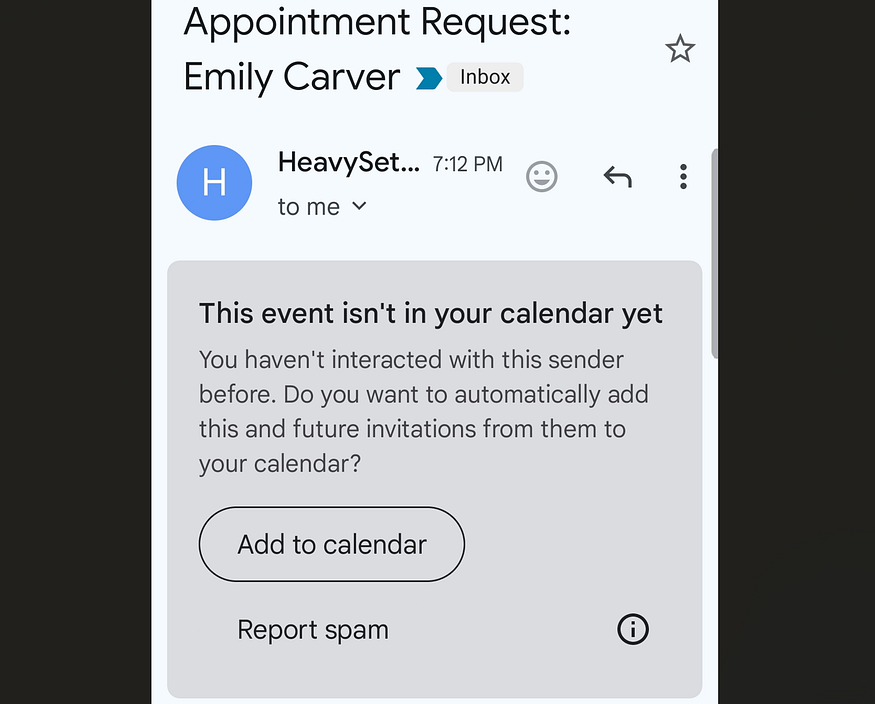Image resolution: width=875 pixels, height=704 pixels.
Task: Tap the Add to calendar button
Action: coord(332,545)
